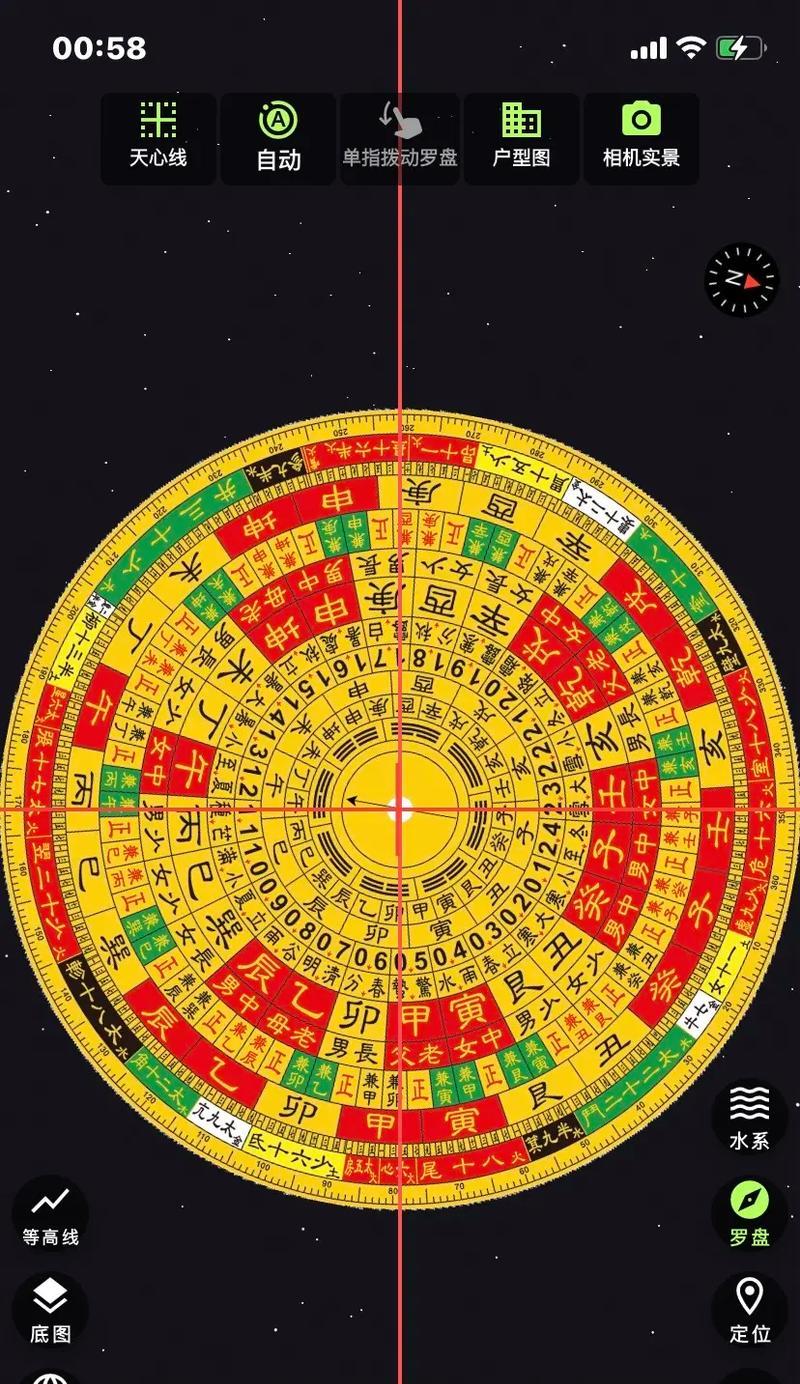Select the 自动 auto mode button
This screenshot has height=1384, width=800.
(x=278, y=137)
